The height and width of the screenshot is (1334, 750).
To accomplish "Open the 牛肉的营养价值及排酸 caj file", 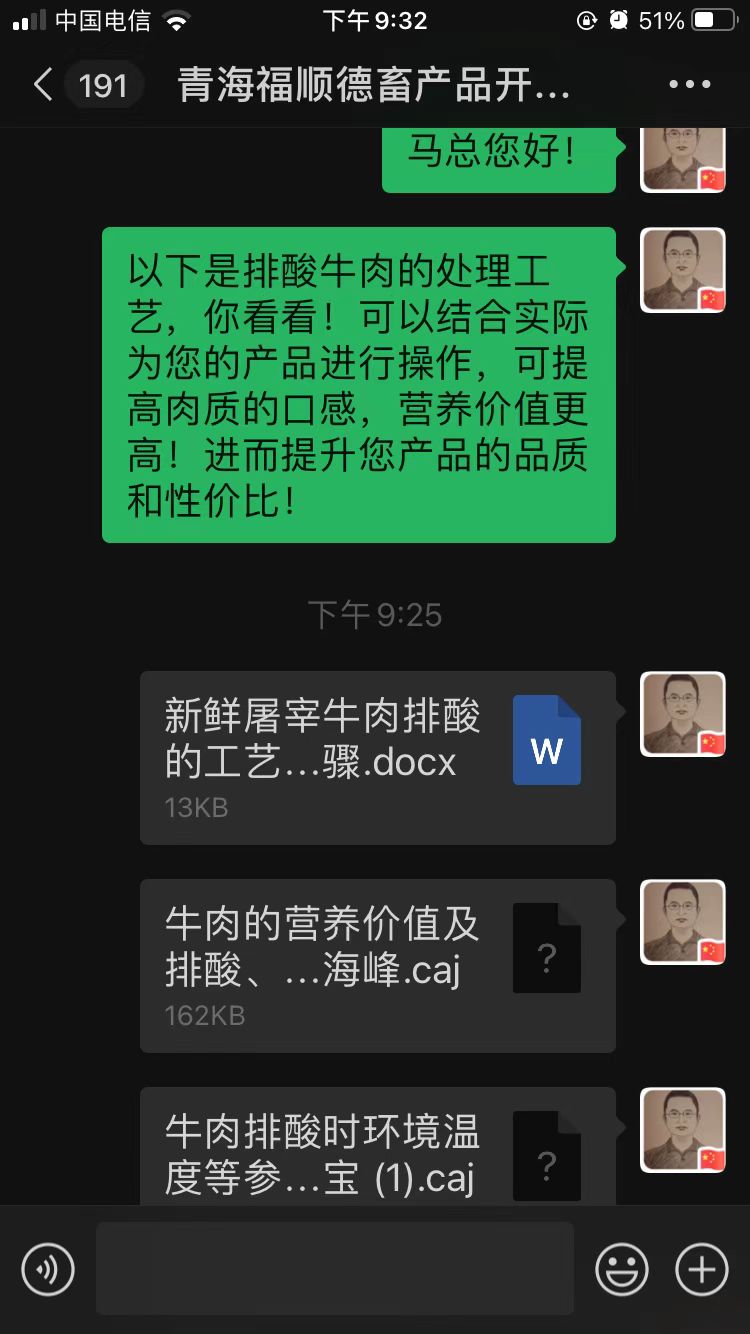I will 377,965.
